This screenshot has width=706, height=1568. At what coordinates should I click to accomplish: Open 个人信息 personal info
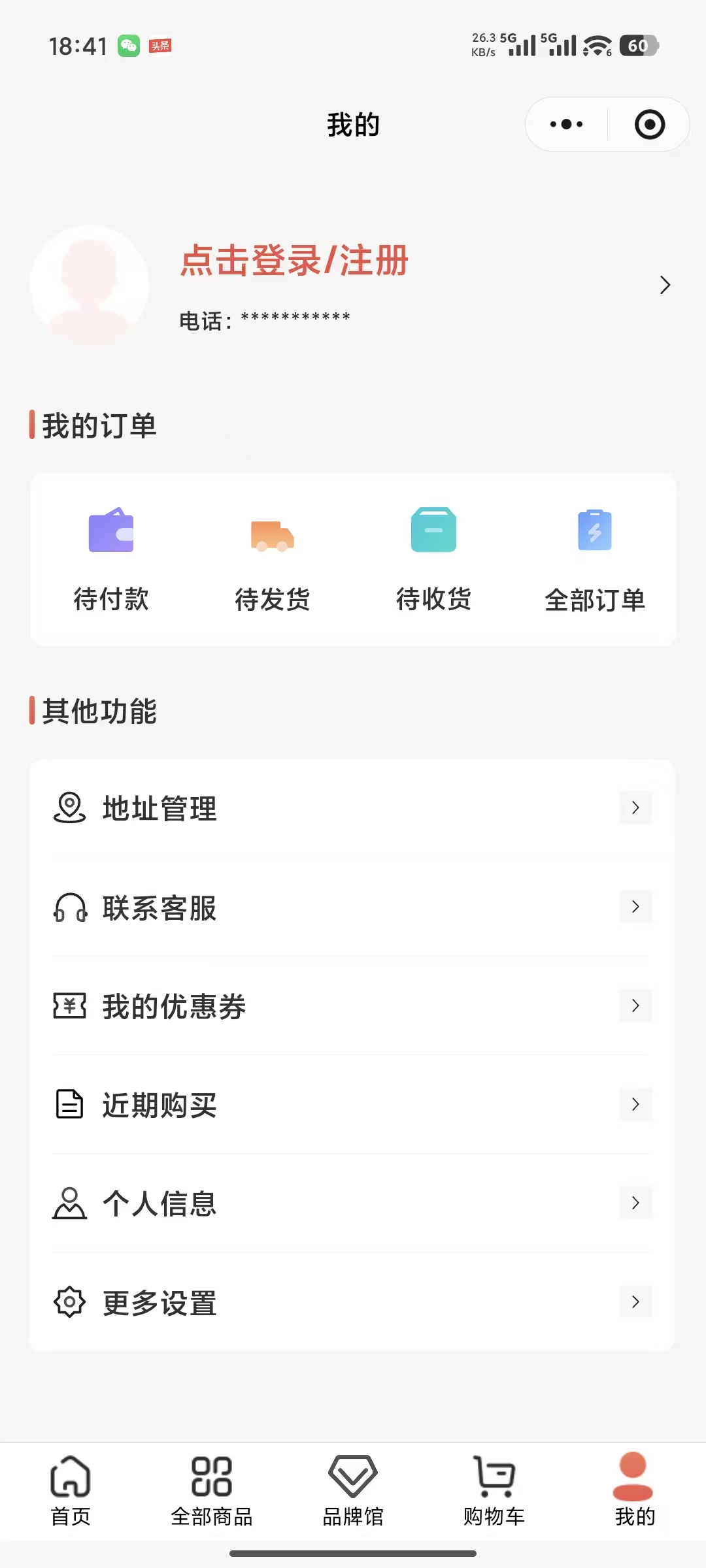pos(352,1203)
